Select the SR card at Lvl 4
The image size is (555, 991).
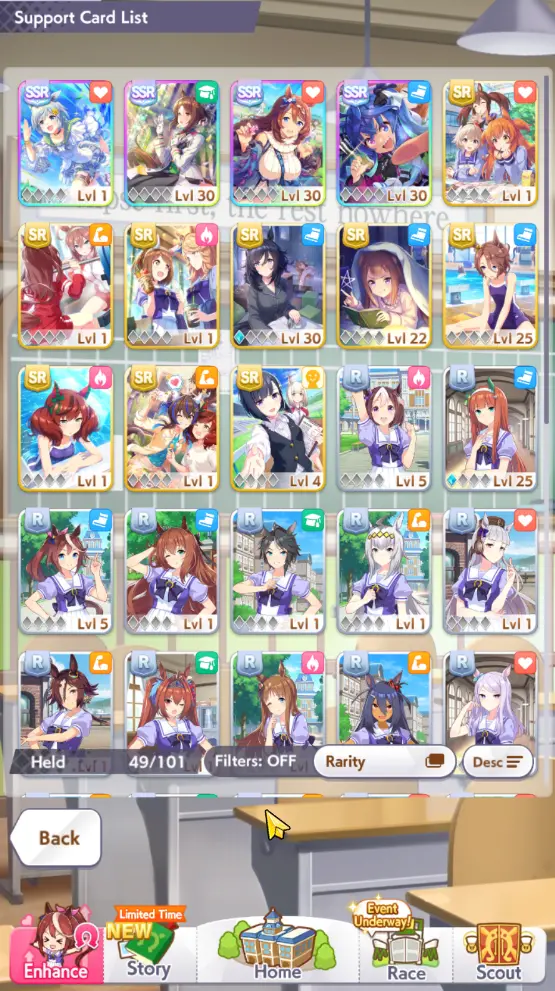pyautogui.click(x=278, y=429)
